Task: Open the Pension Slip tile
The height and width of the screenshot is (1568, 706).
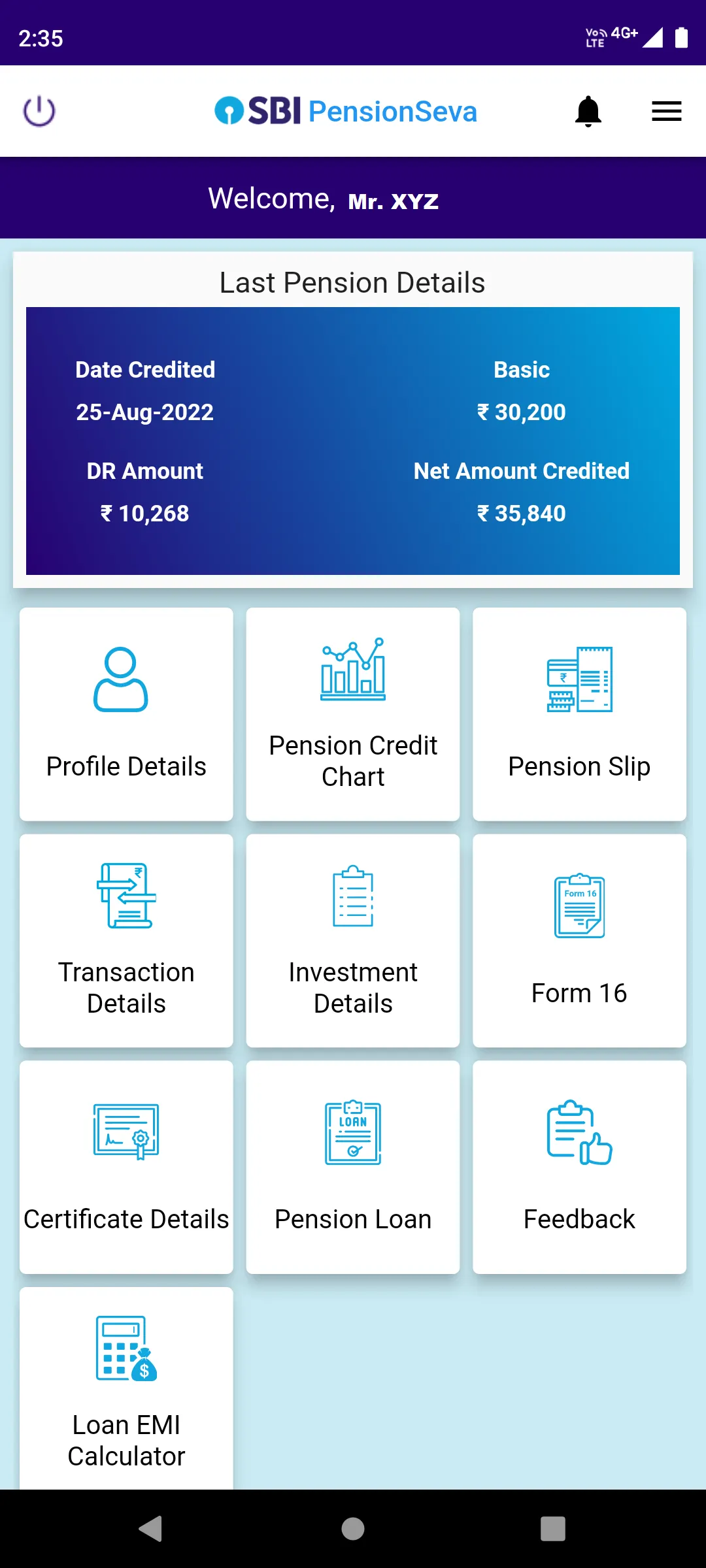Action: [579, 714]
